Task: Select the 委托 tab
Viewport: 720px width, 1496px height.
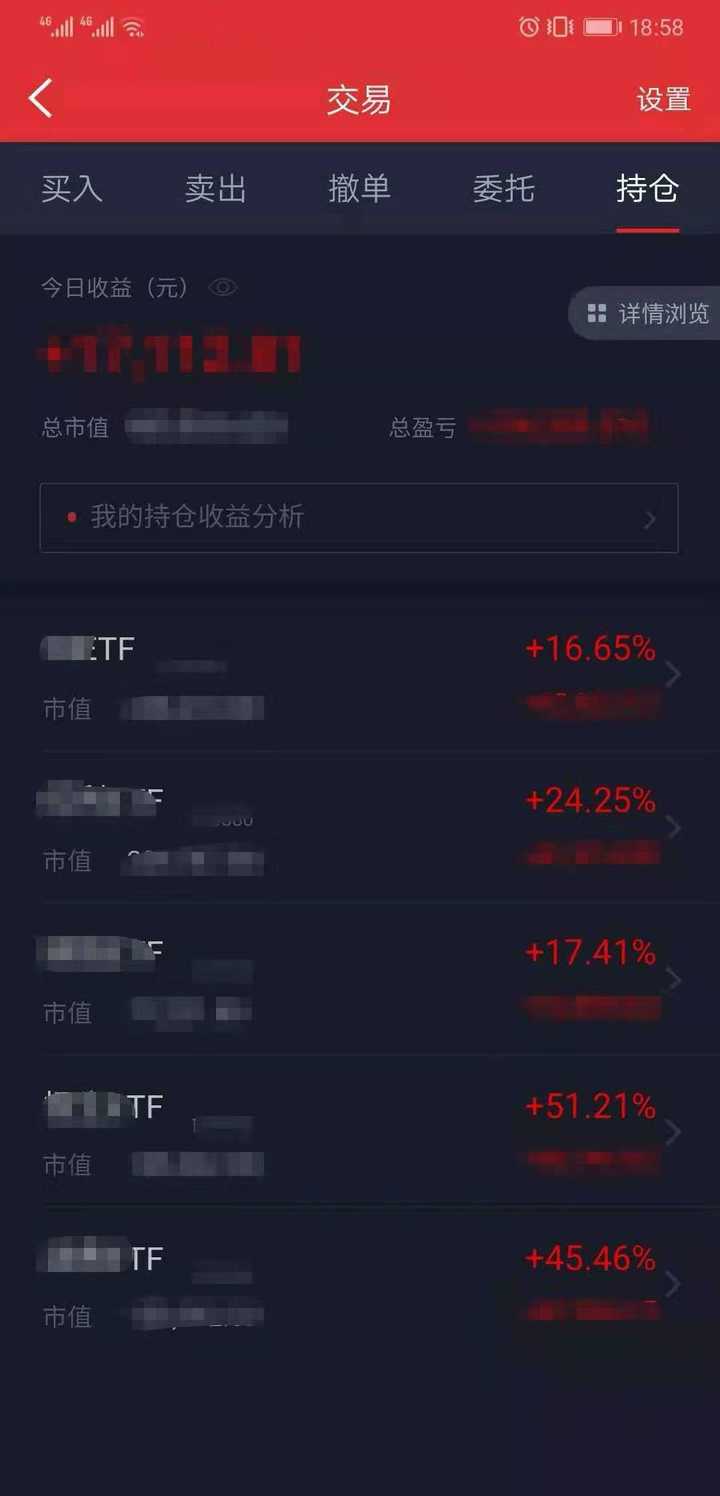Action: [x=504, y=188]
